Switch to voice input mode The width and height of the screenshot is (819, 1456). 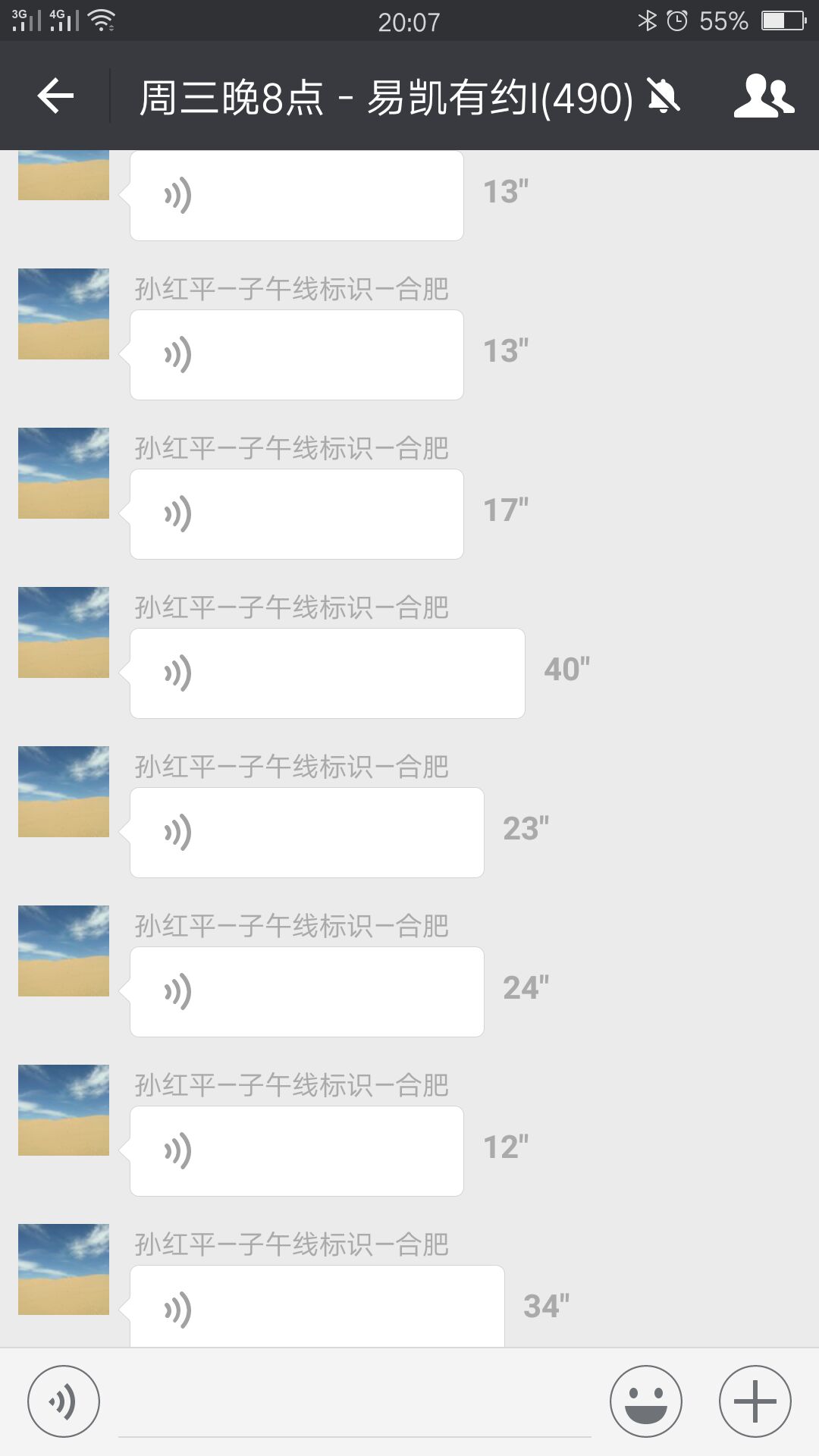(x=64, y=1401)
